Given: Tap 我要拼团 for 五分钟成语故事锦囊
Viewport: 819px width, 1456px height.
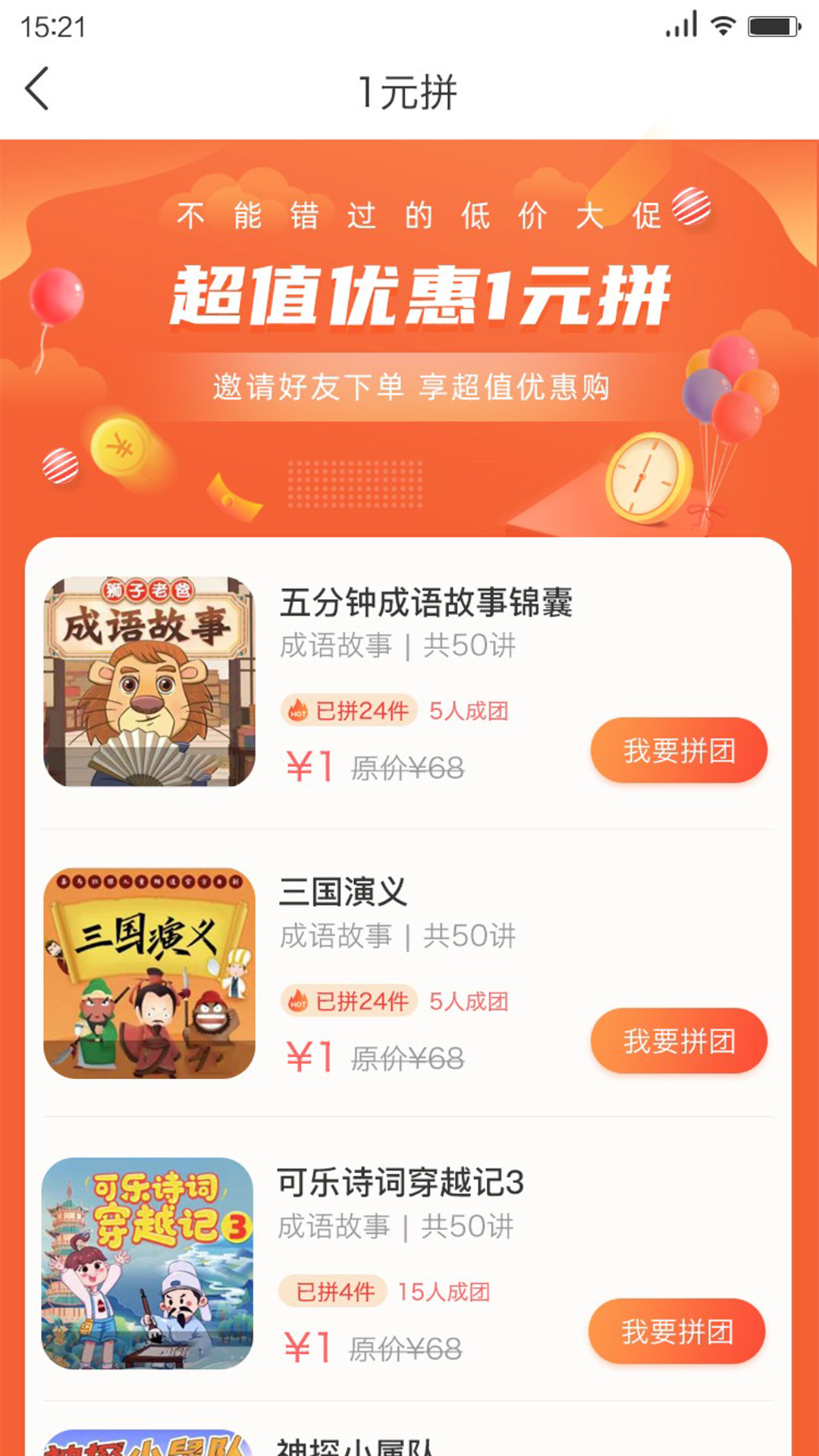Looking at the screenshot, I should point(677,749).
